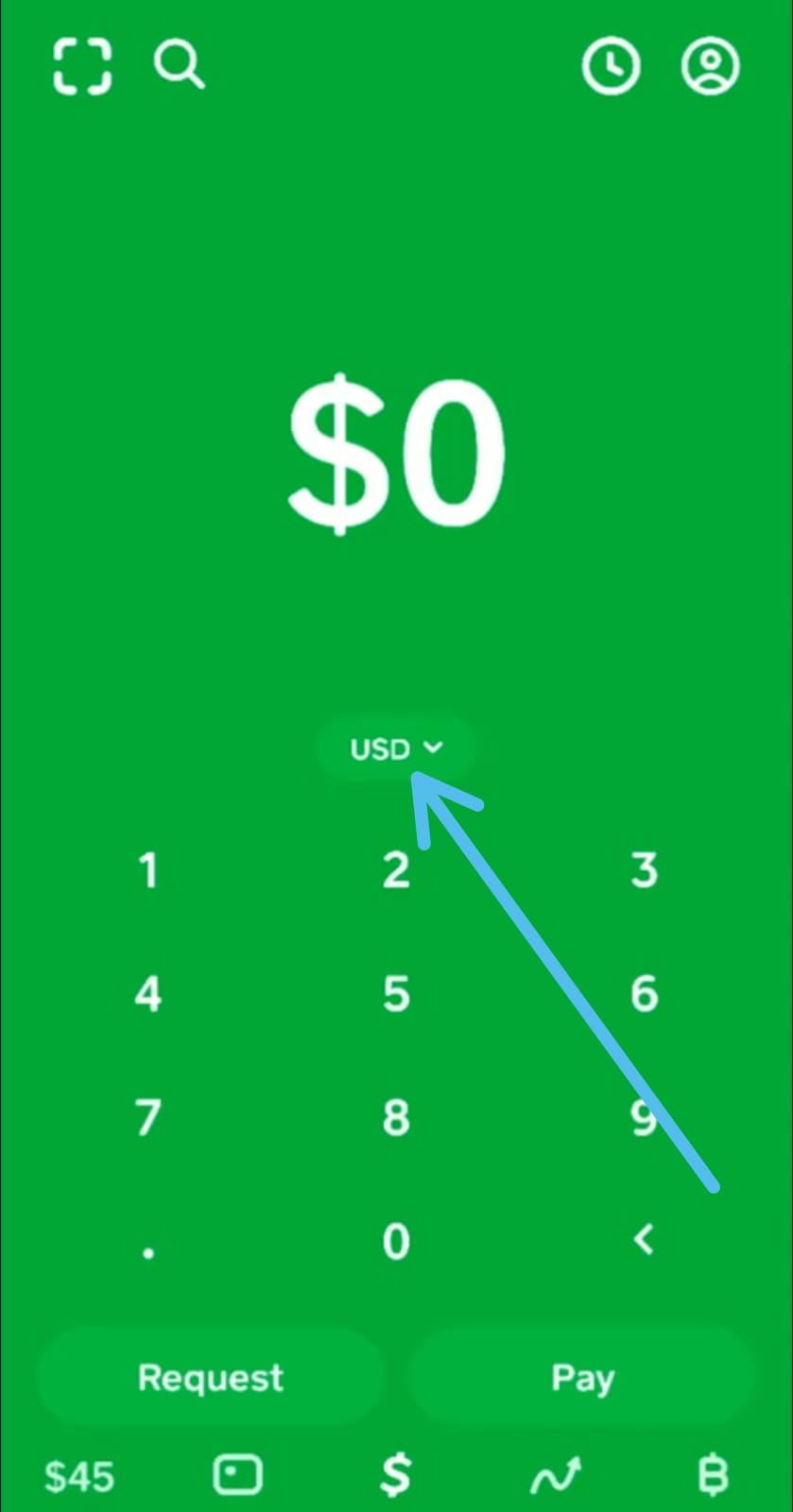Viewport: 793px width, 1512px height.
Task: Open the search icon
Action: [180, 65]
